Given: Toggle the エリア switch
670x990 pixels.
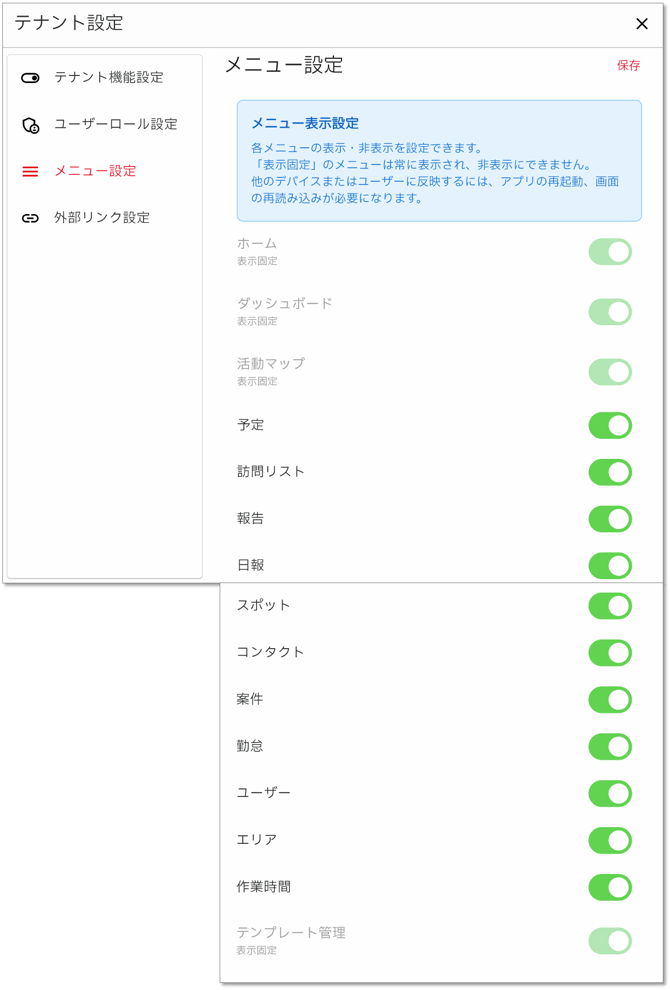Looking at the screenshot, I should click(x=610, y=840).
